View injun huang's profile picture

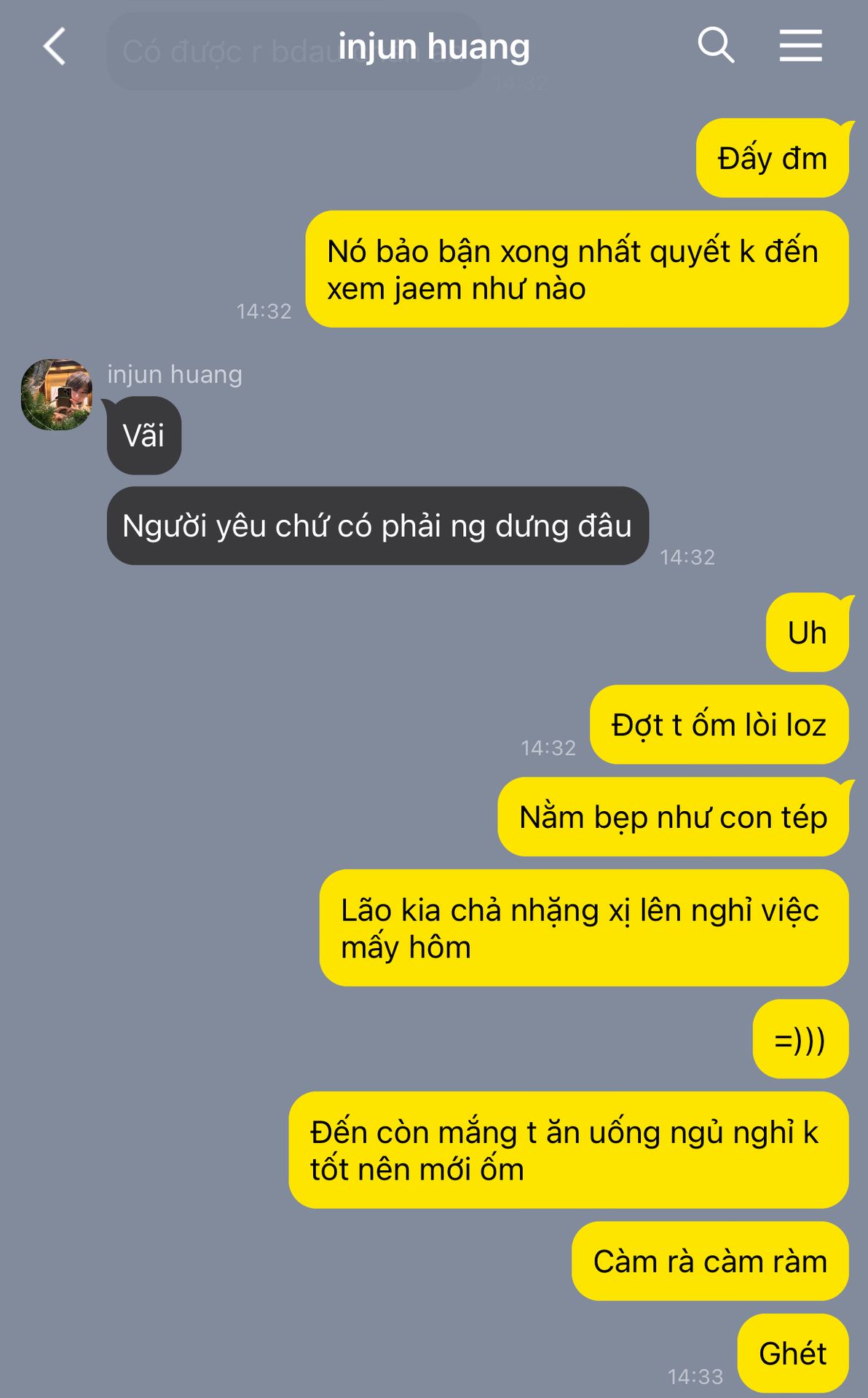click(57, 395)
